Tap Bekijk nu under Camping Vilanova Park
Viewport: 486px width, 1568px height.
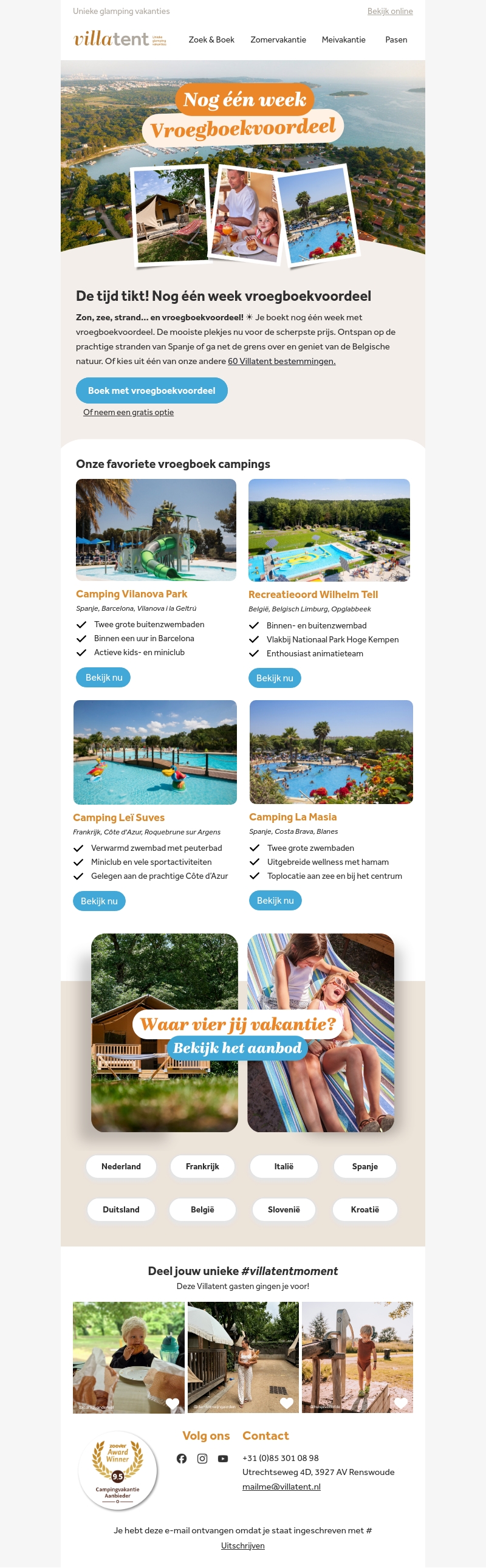click(x=103, y=677)
